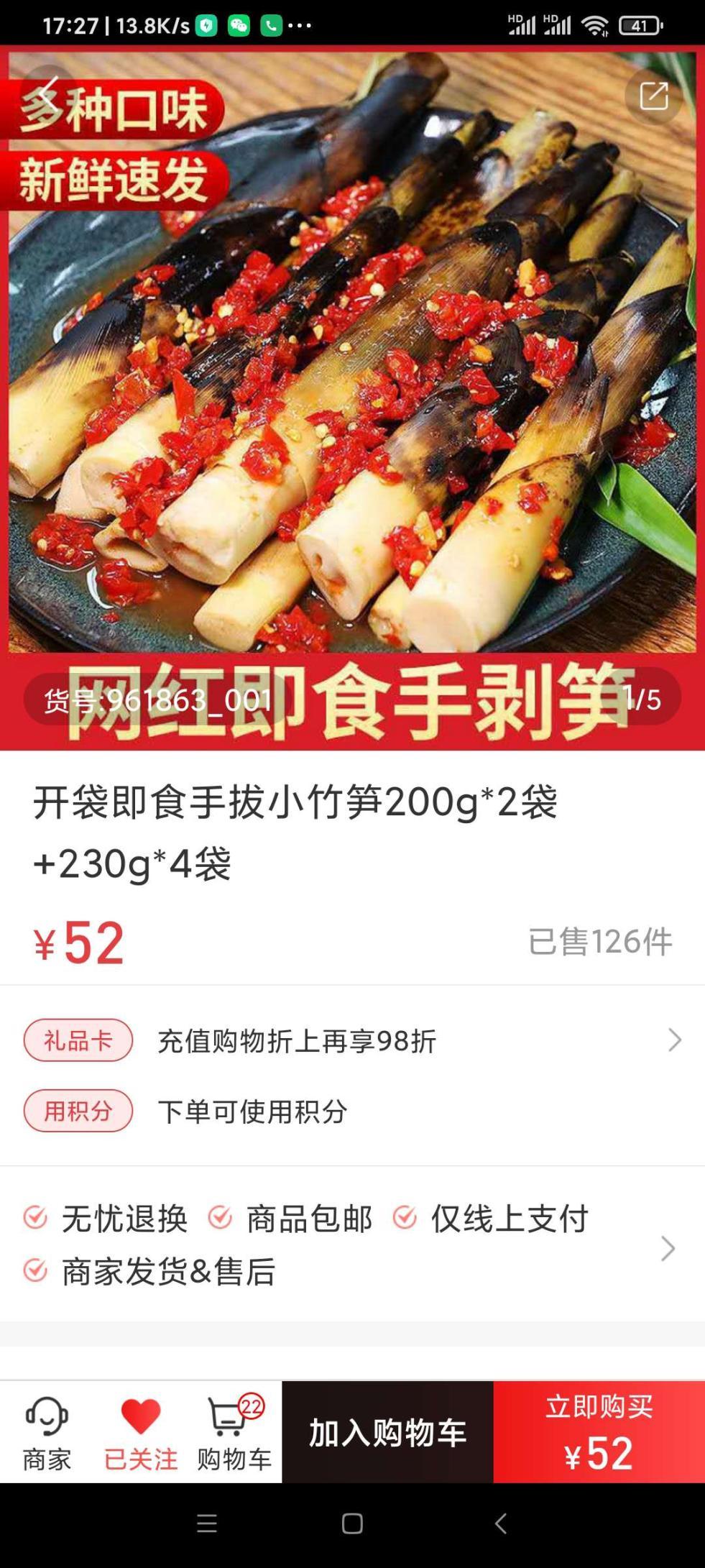705x1568 pixels.
Task: Share this bamboo shoot product
Action: (x=653, y=96)
